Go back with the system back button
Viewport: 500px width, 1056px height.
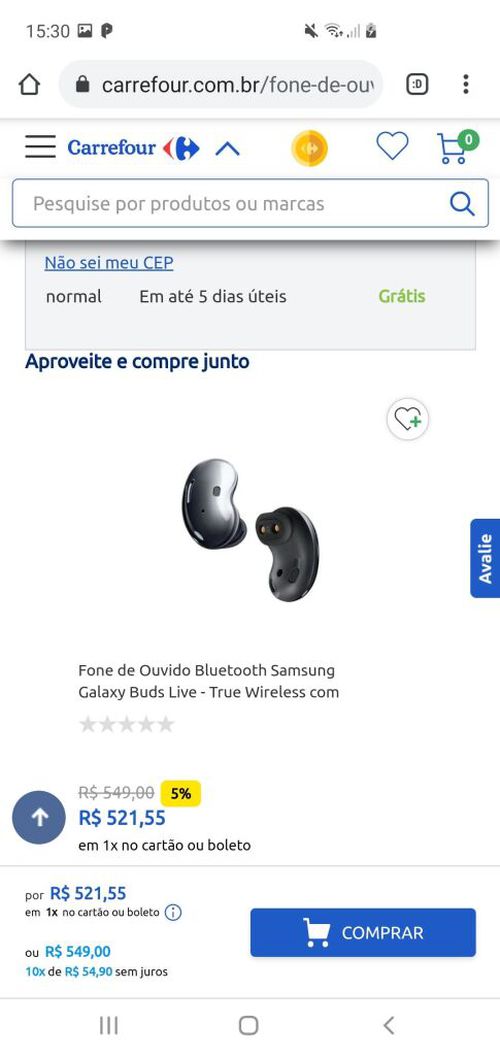coord(388,1026)
